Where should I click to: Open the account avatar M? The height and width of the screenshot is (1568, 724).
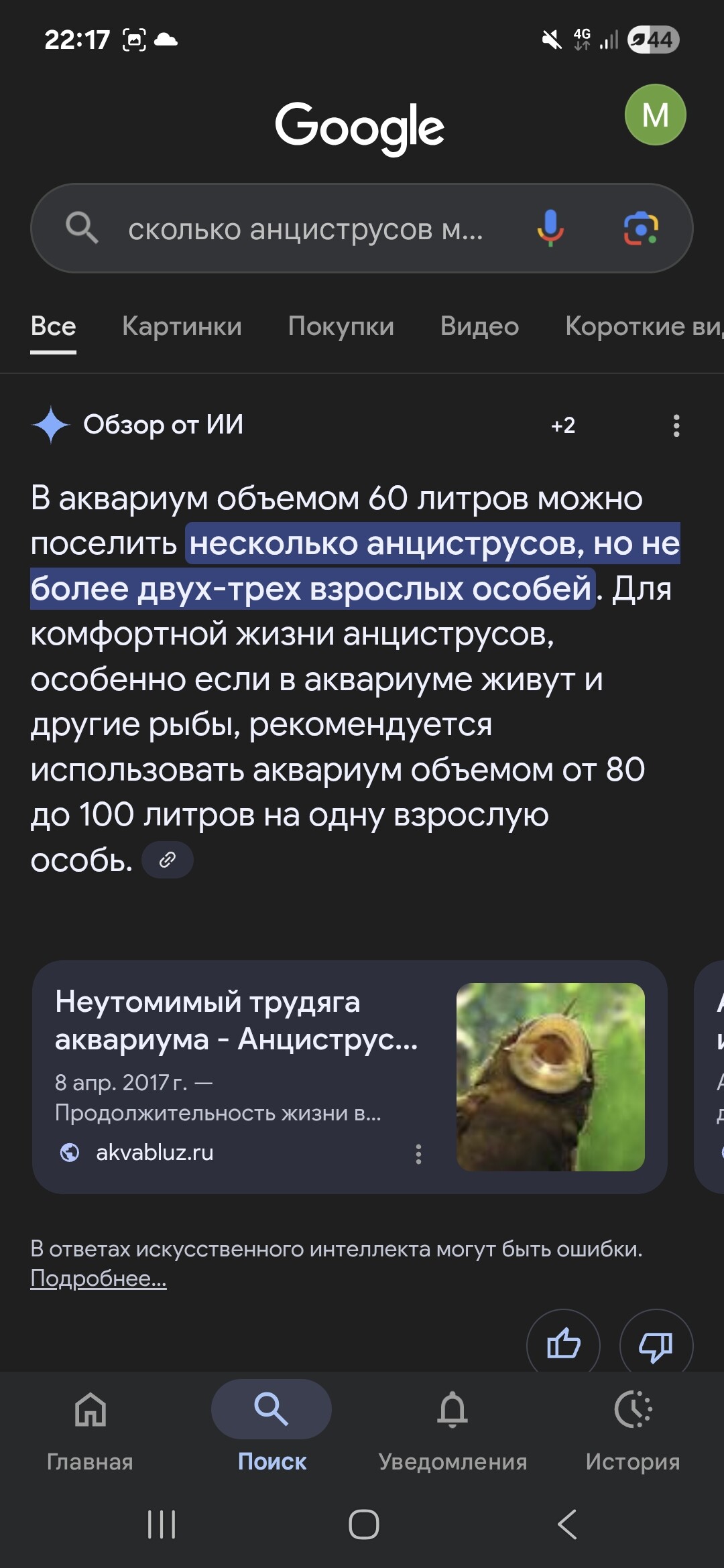[x=655, y=115]
